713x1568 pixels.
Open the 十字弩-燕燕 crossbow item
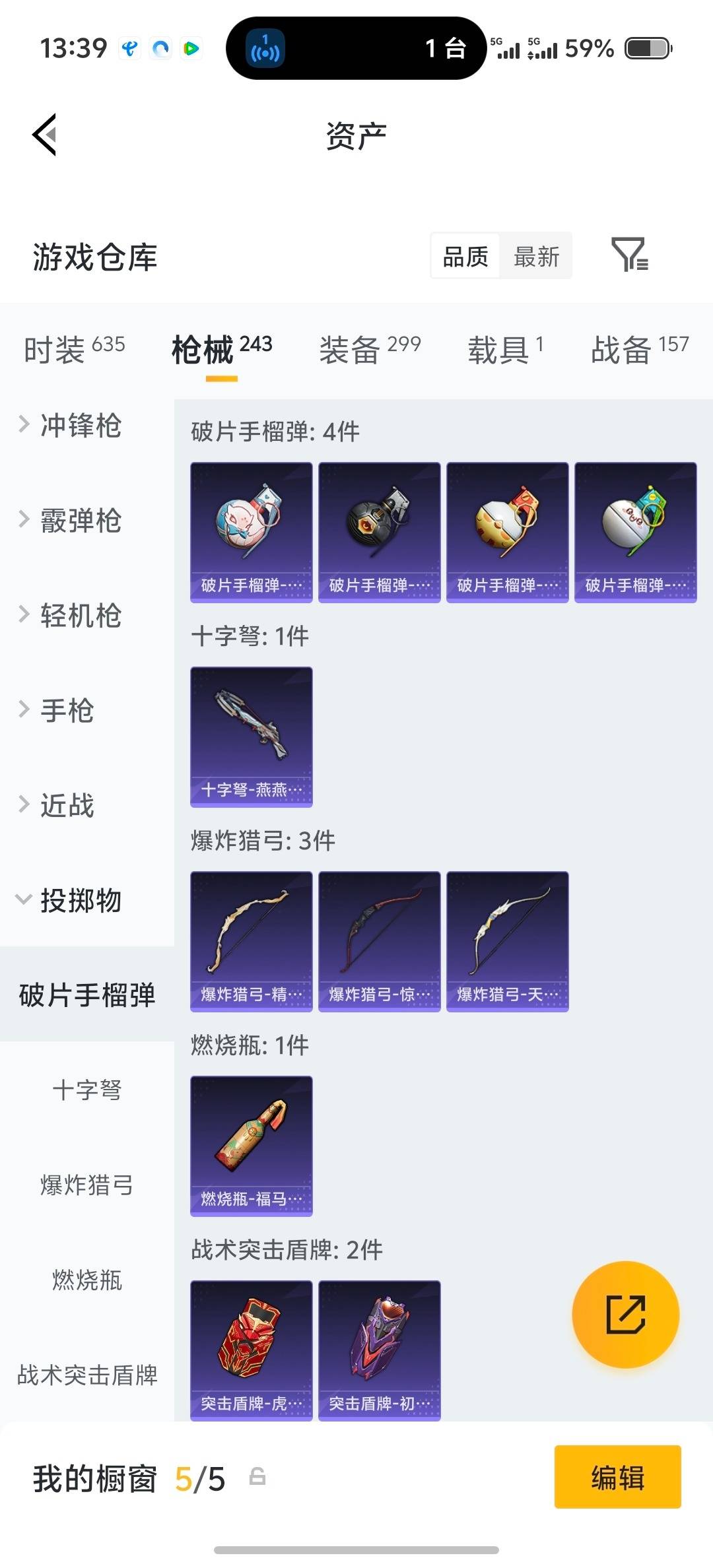coord(251,737)
